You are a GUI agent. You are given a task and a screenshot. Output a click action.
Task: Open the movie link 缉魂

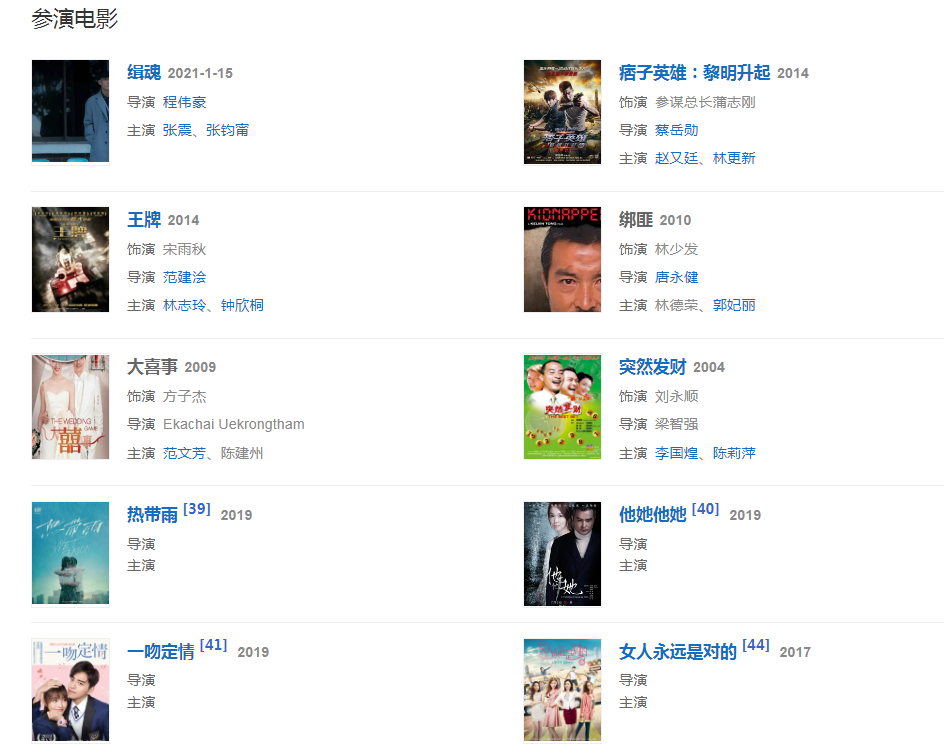pyautogui.click(x=144, y=73)
